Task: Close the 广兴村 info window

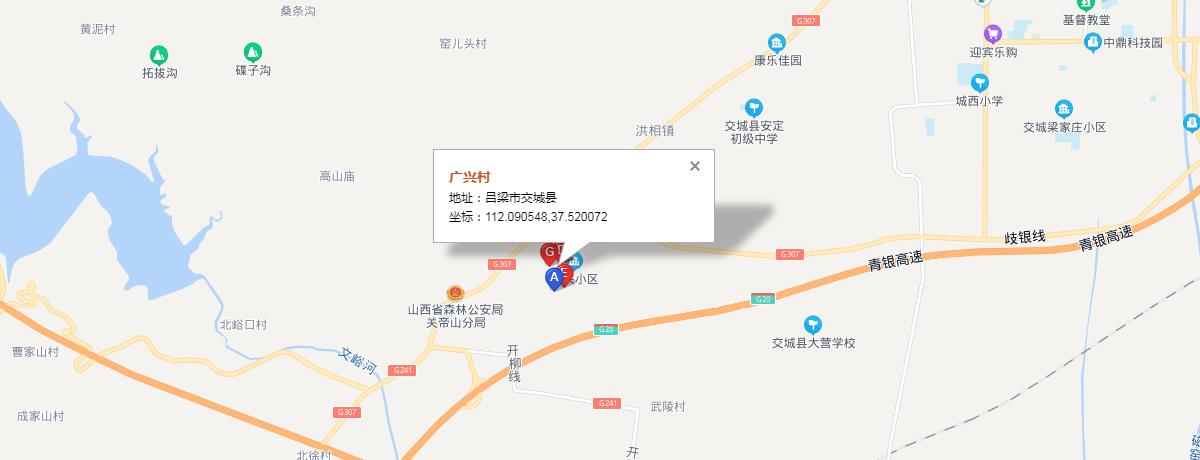Action: coord(695,166)
